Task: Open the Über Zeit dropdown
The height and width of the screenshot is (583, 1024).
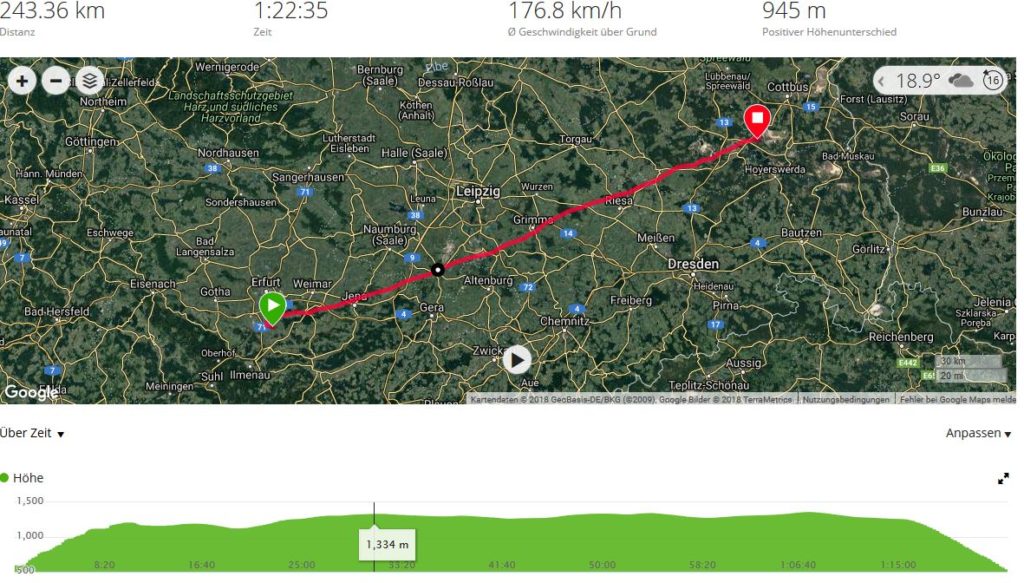Action: [x=32, y=434]
